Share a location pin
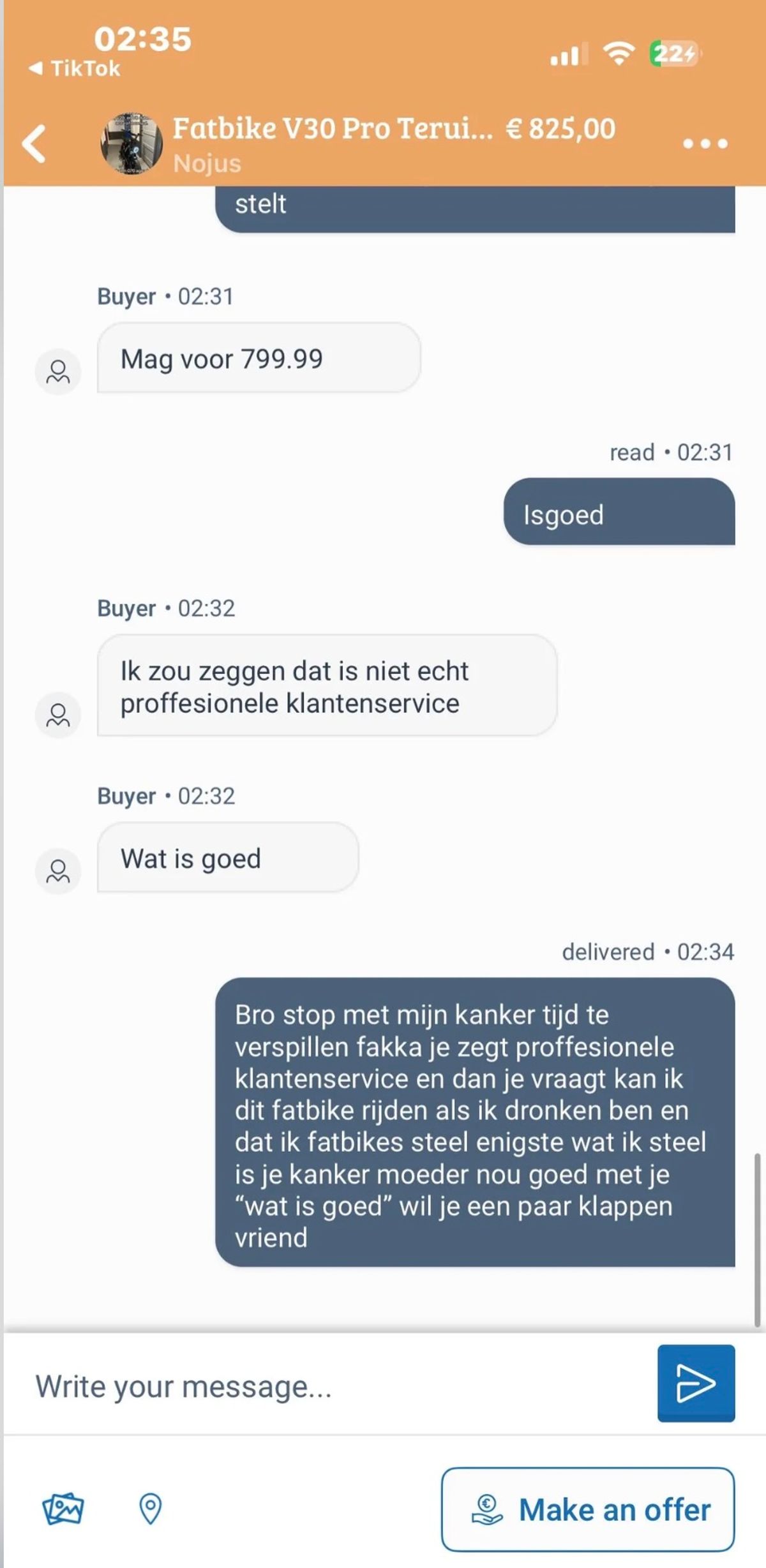 (x=150, y=1509)
